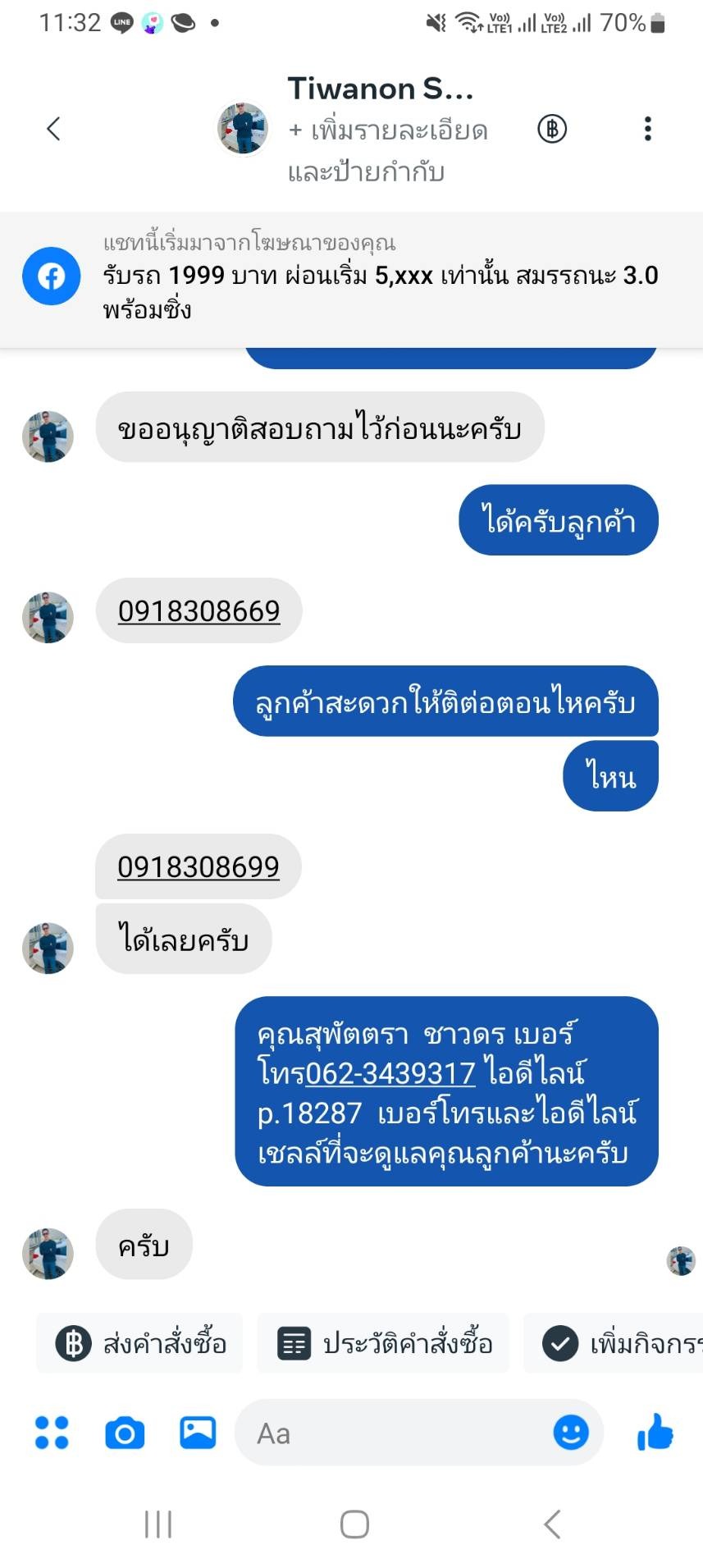Focus the Aa message input field

click(x=394, y=1433)
